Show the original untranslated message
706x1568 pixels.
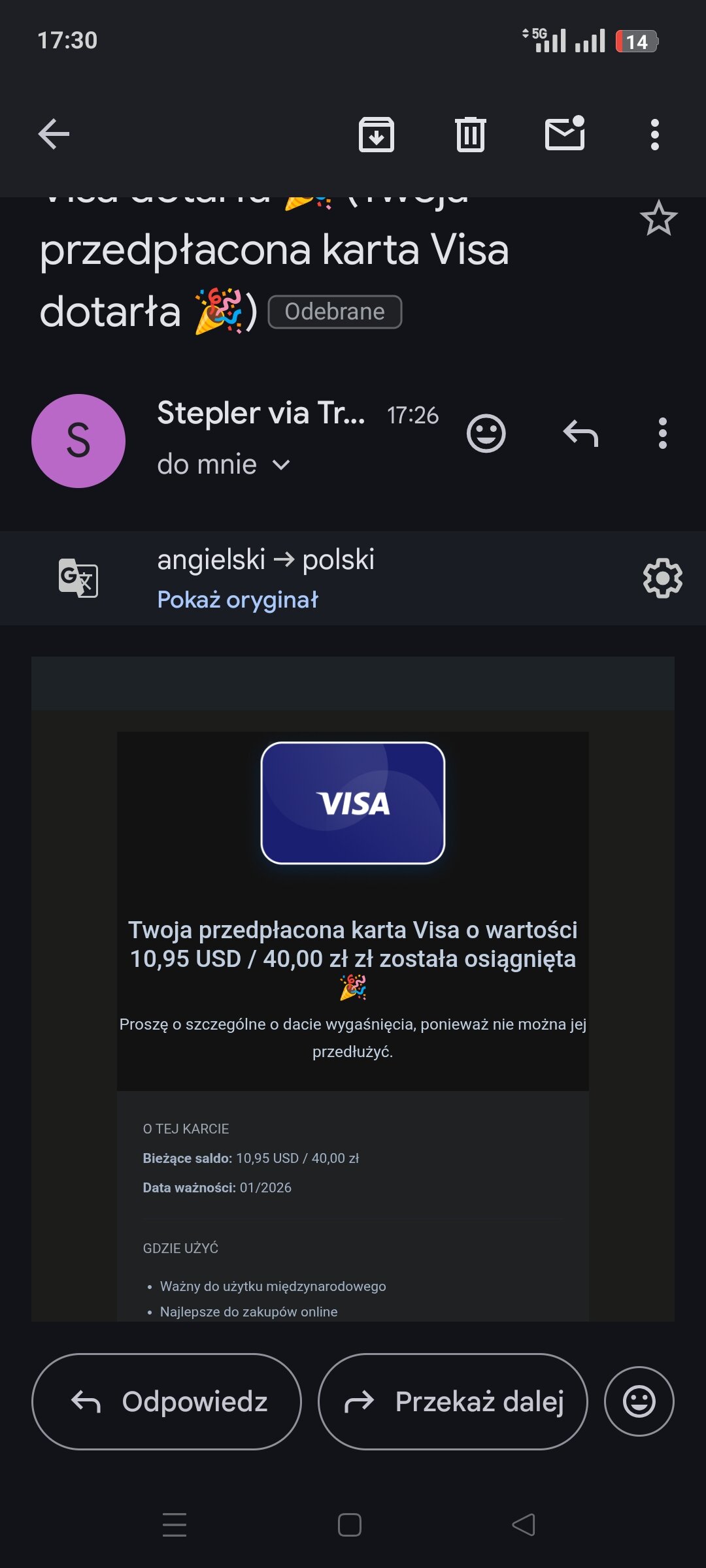click(238, 599)
